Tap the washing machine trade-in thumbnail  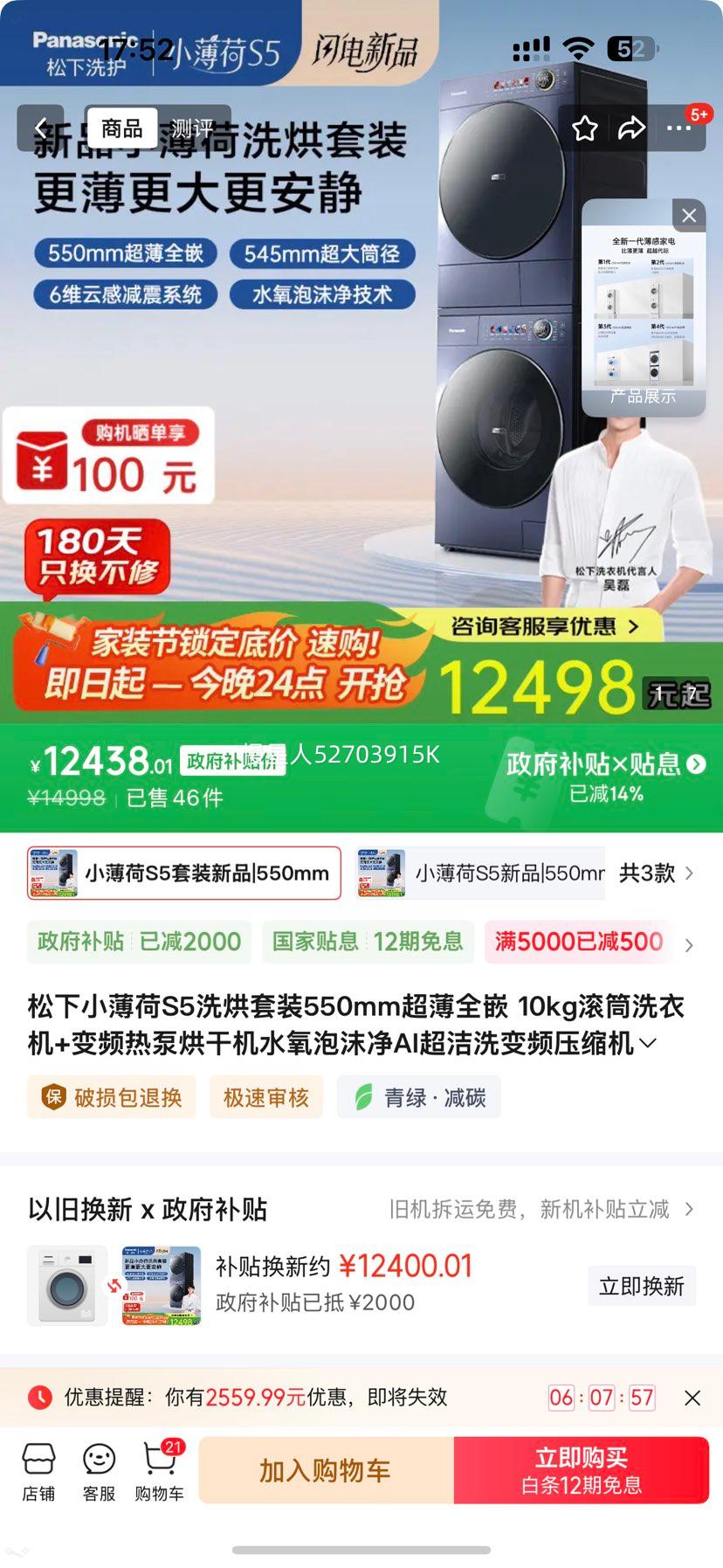66,1283
